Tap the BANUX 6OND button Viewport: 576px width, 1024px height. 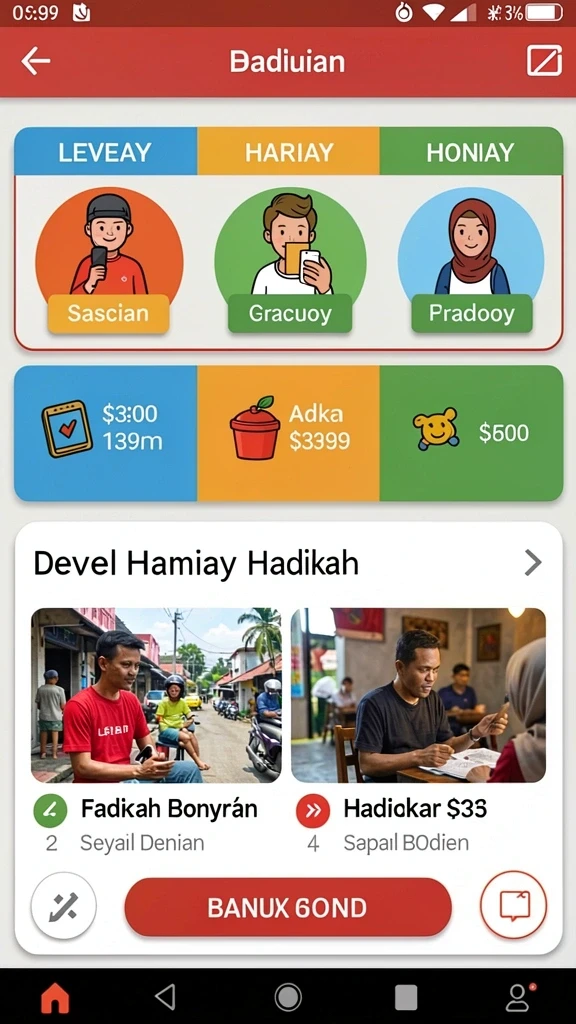(x=288, y=908)
